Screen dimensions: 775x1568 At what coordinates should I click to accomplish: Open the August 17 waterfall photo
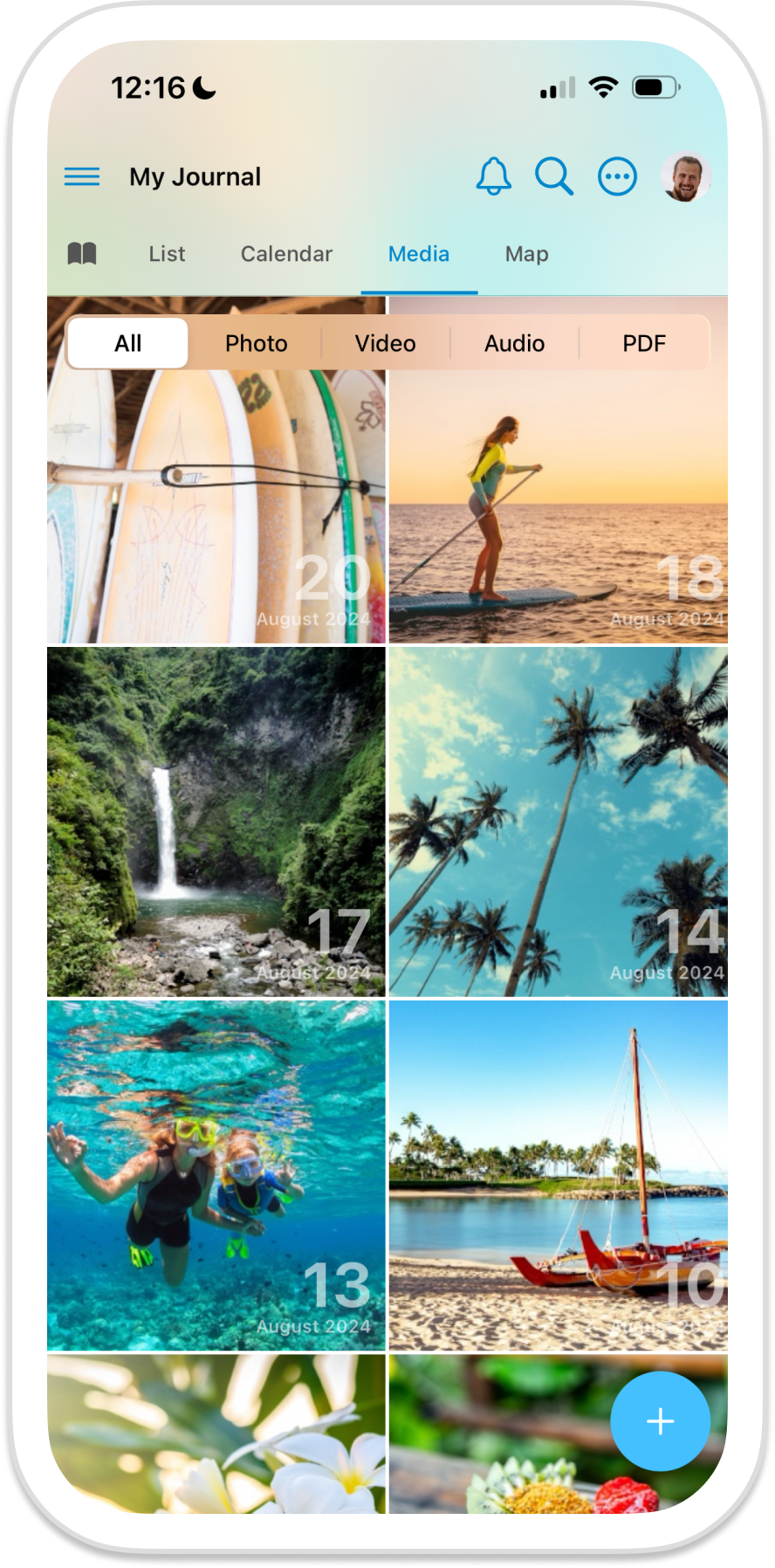(x=216, y=822)
